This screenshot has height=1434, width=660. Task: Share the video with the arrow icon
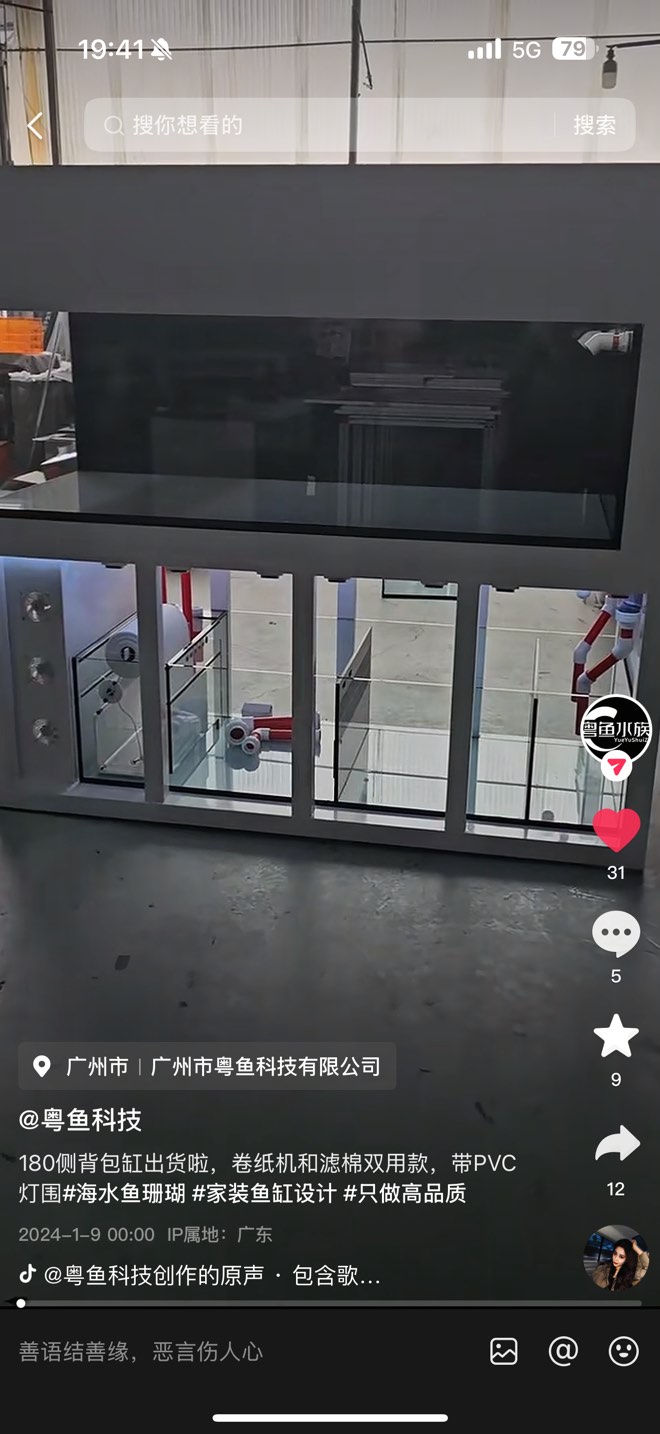(616, 1145)
